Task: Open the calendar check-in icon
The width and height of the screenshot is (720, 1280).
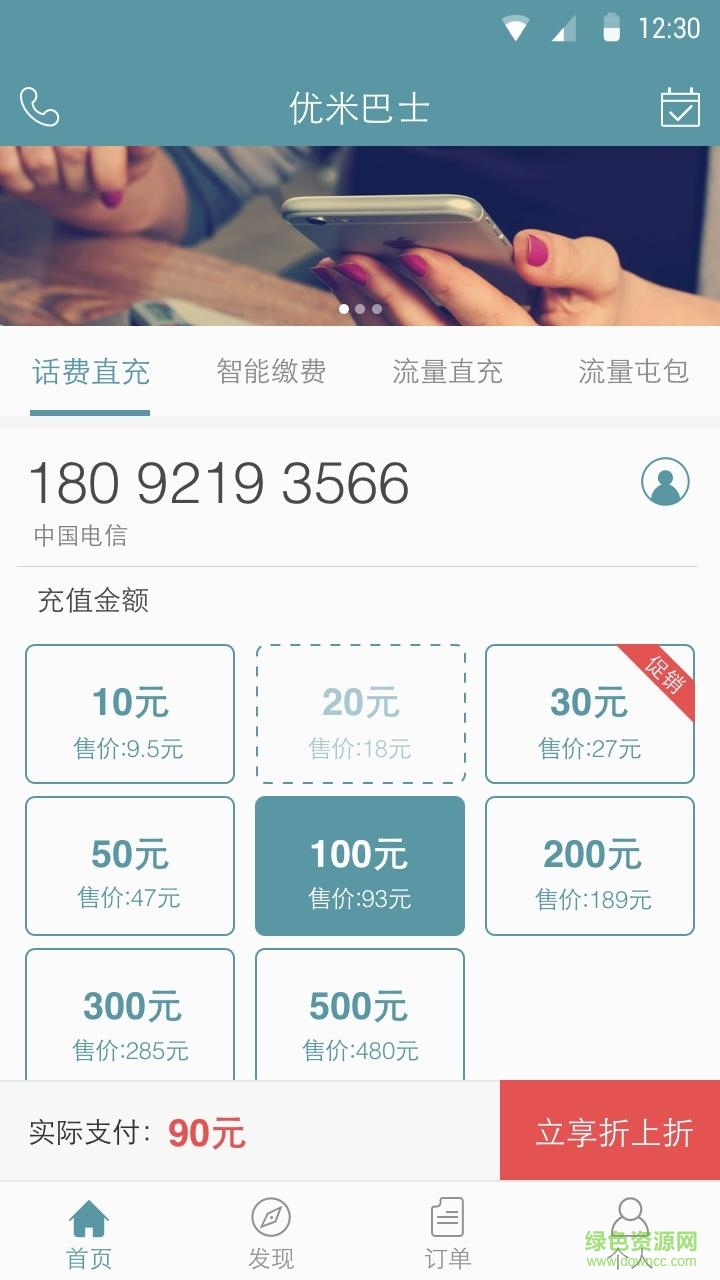Action: point(680,107)
